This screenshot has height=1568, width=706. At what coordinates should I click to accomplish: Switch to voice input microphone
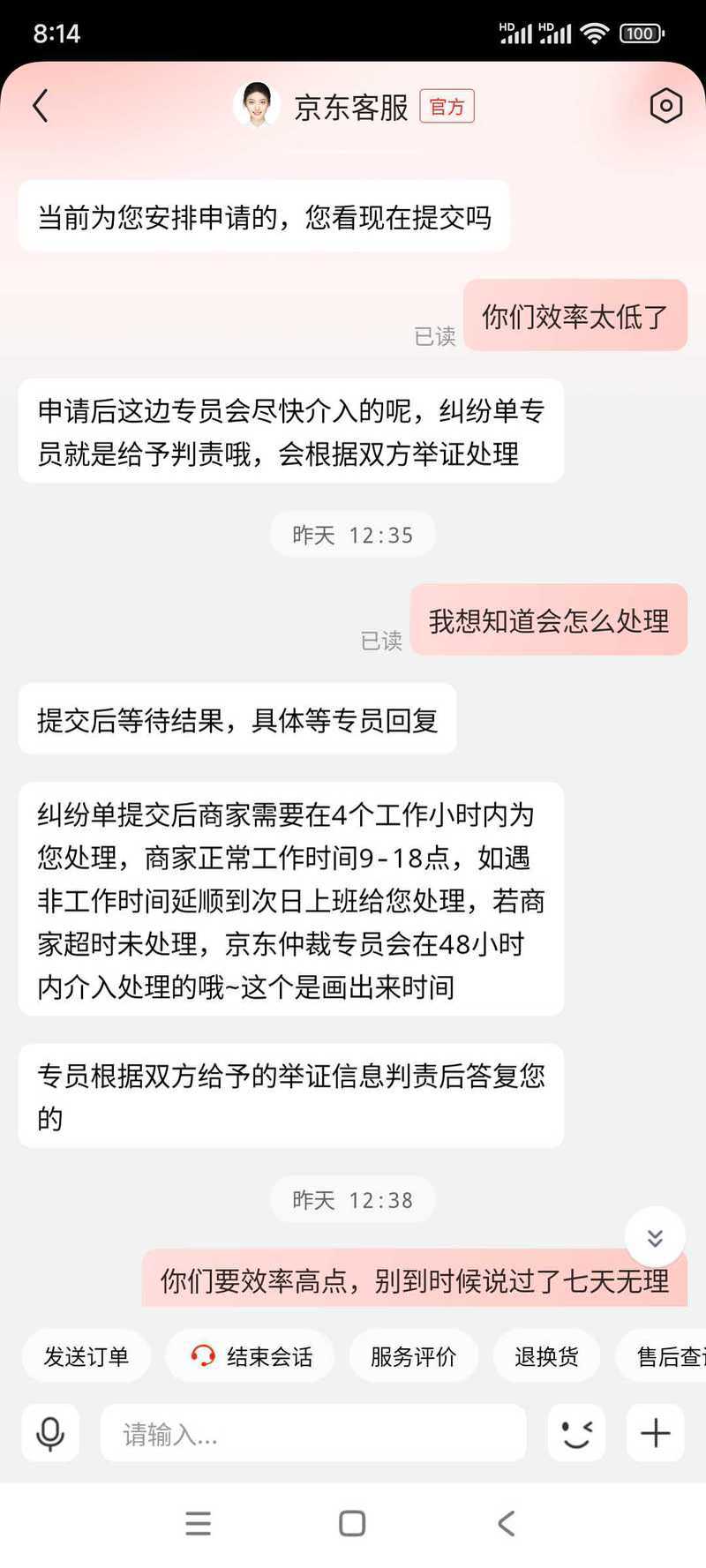50,1434
